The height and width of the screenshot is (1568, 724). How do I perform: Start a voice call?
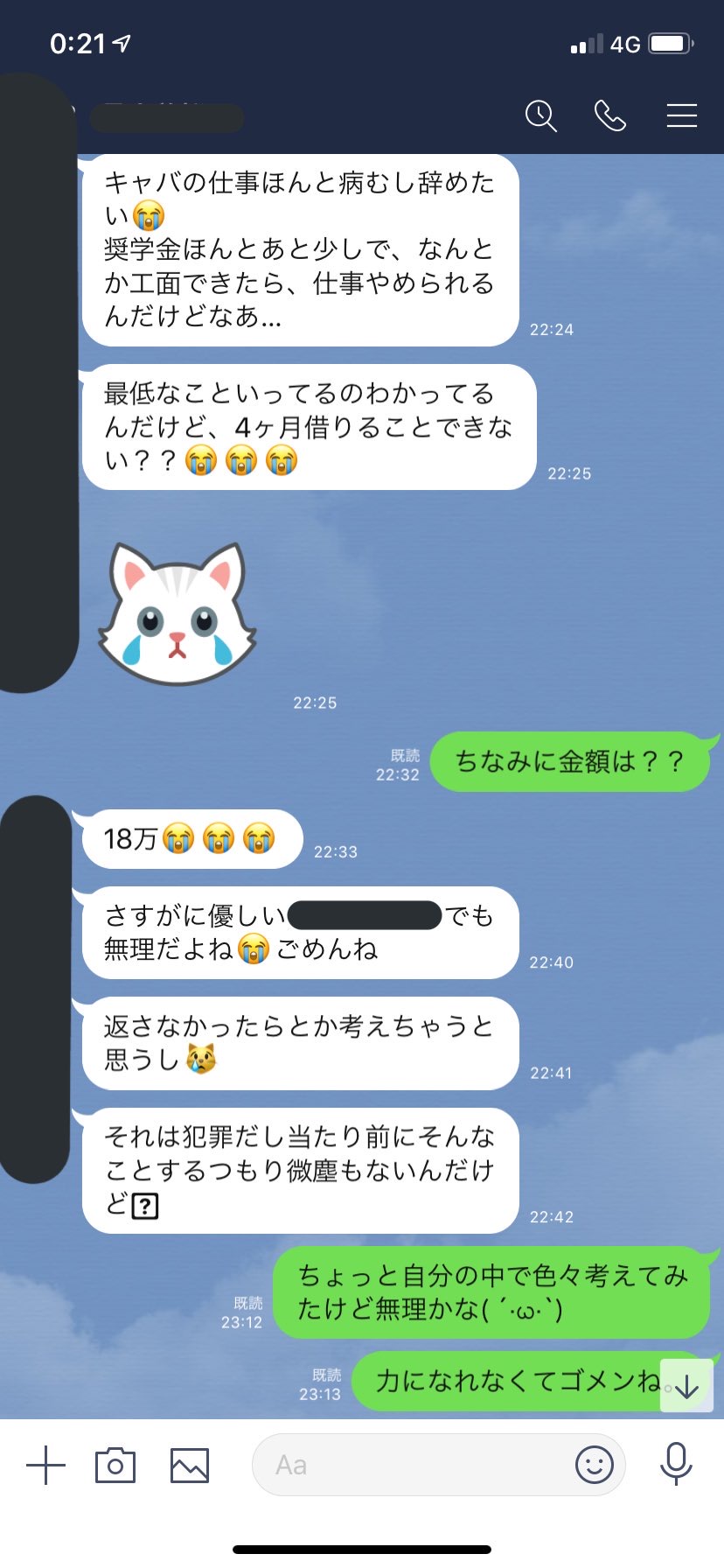point(610,115)
